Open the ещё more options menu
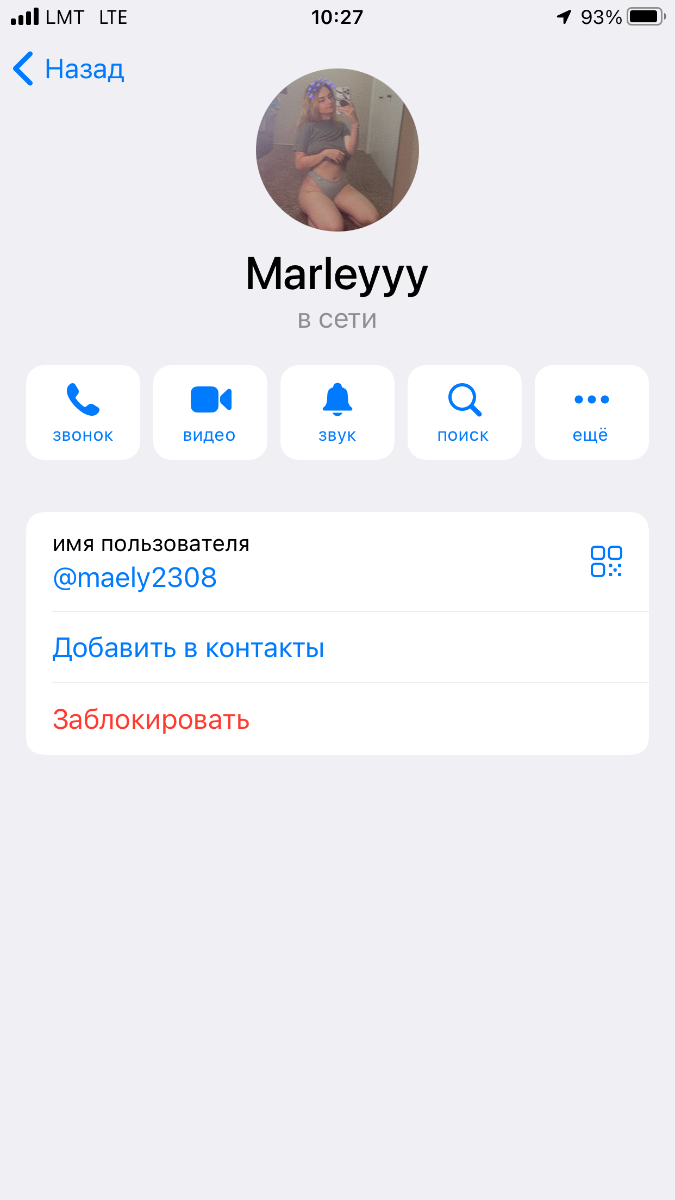This screenshot has height=1200, width=675. (591, 412)
